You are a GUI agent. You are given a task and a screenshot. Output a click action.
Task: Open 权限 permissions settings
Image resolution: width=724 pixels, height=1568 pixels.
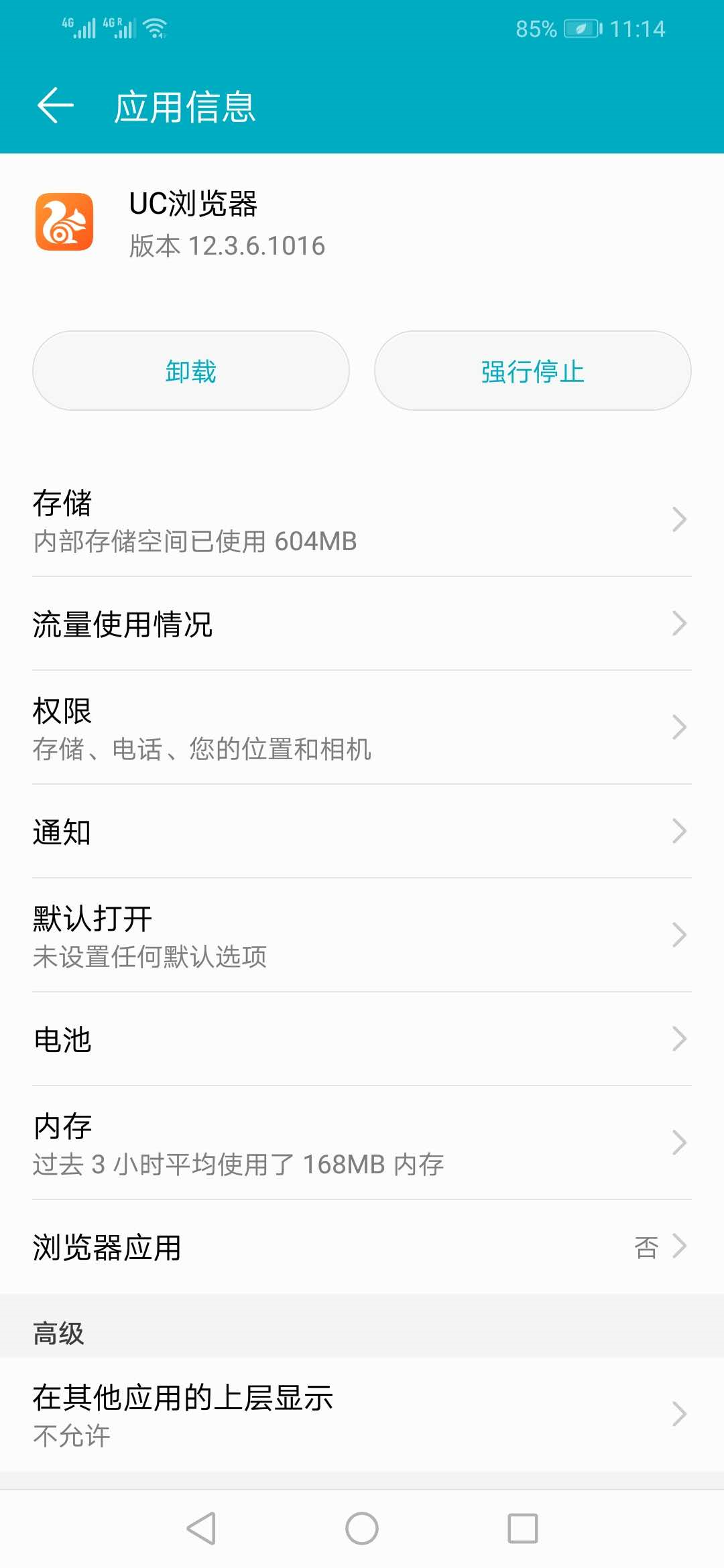[x=362, y=728]
